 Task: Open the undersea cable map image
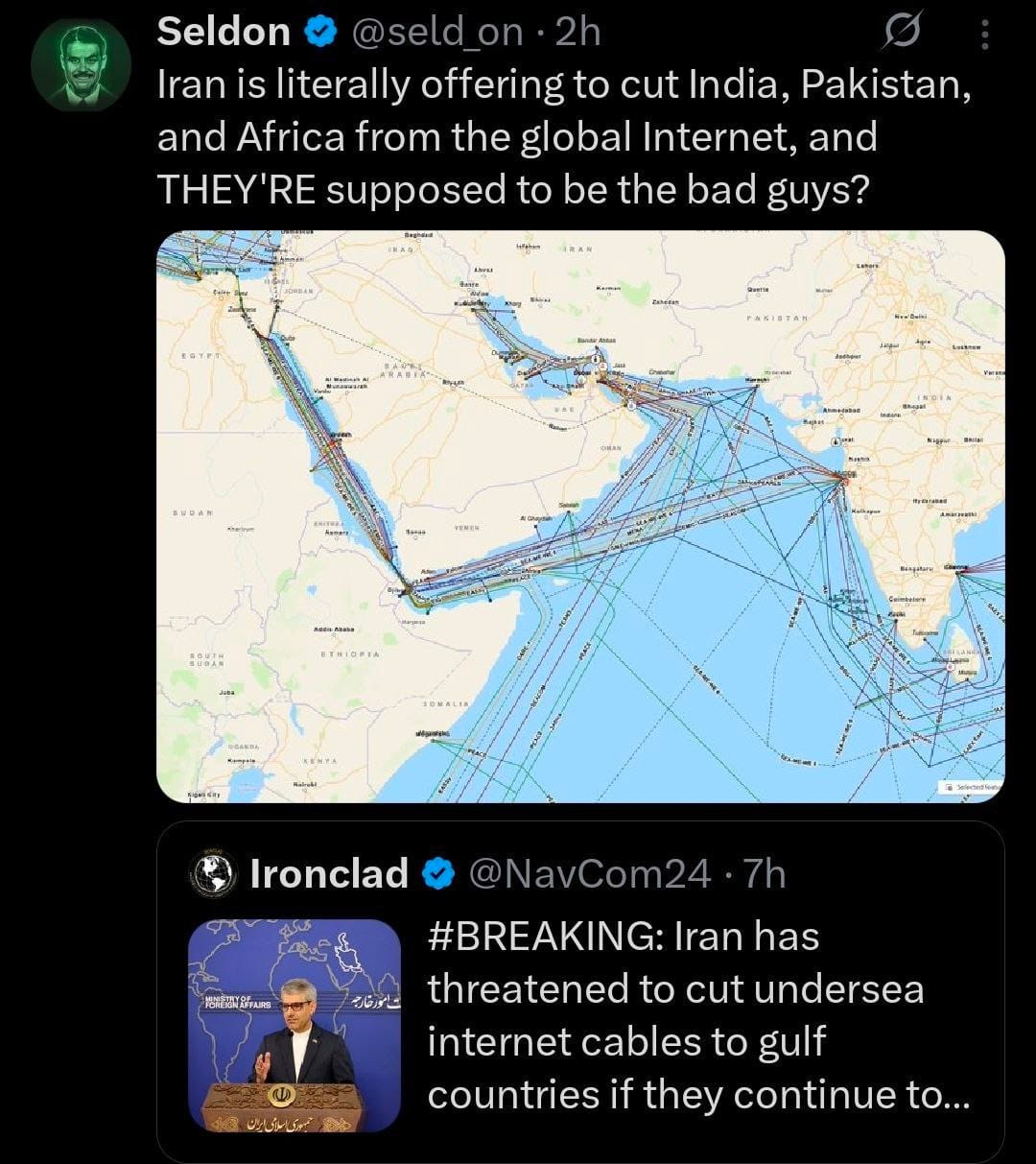pos(580,516)
